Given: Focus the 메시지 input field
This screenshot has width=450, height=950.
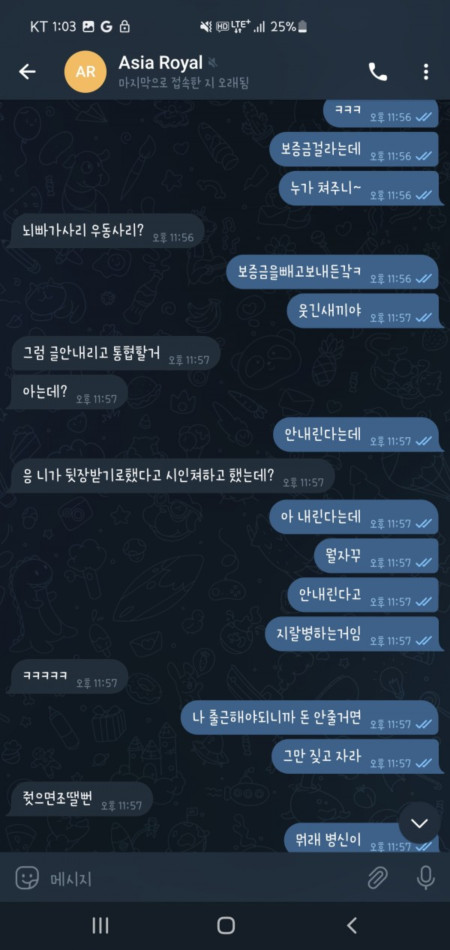Looking at the screenshot, I should [200, 879].
